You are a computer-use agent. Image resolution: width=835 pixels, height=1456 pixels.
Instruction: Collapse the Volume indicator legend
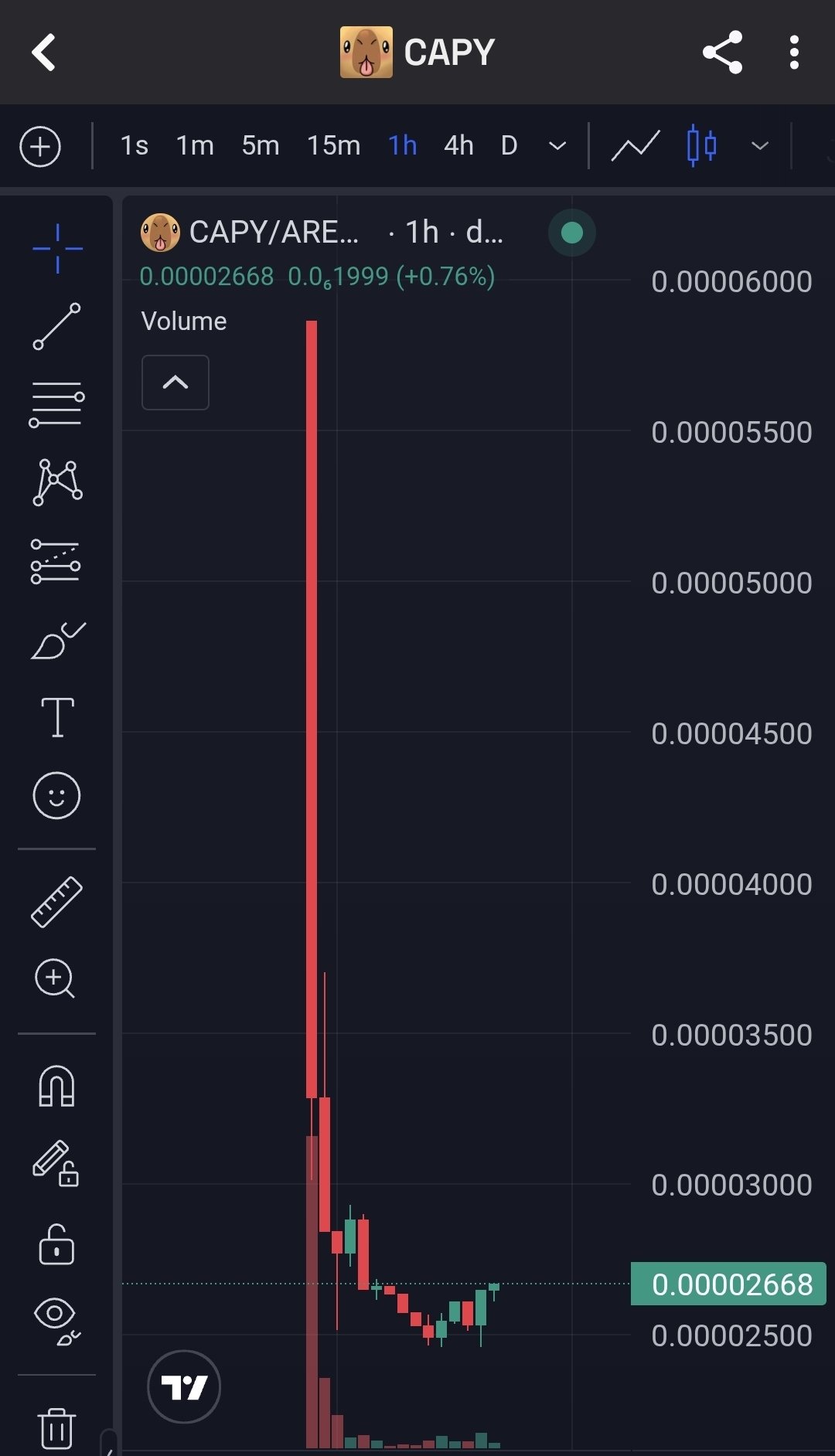coord(176,383)
